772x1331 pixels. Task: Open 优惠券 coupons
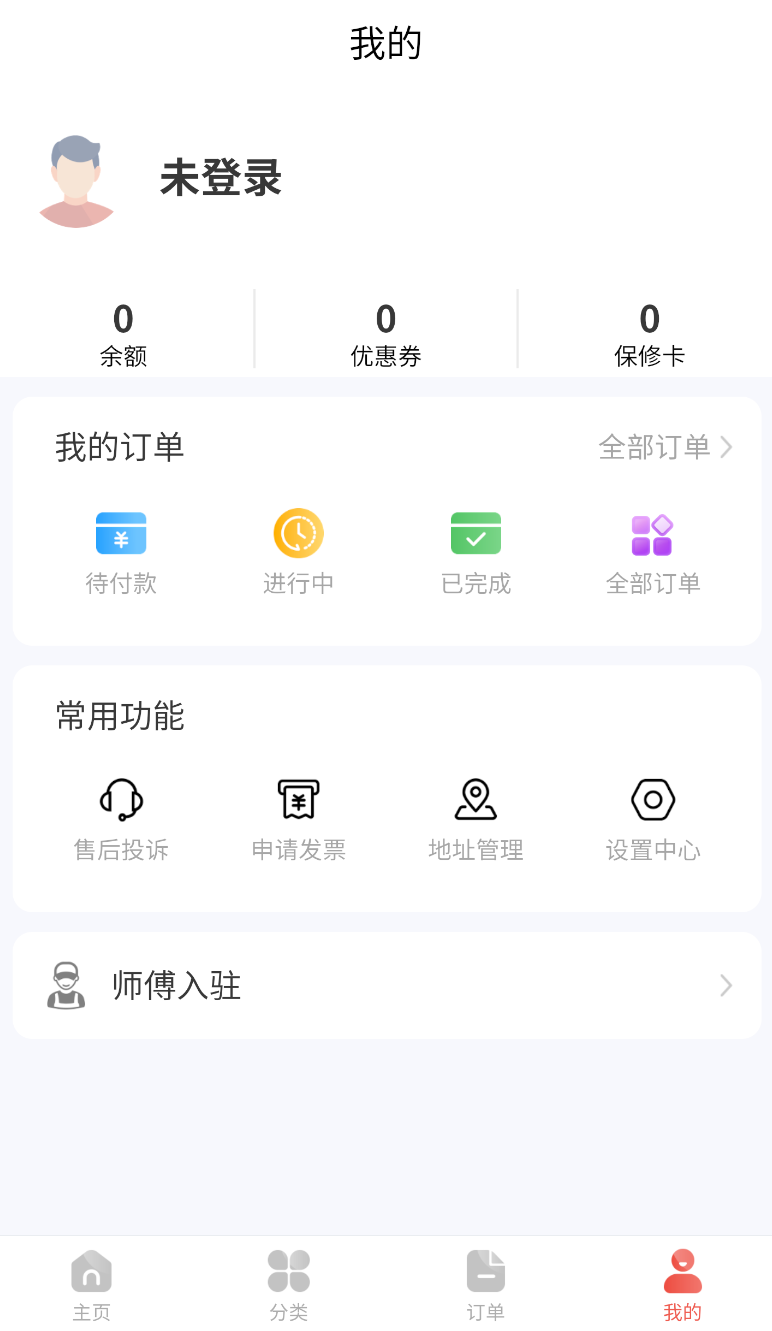386,334
